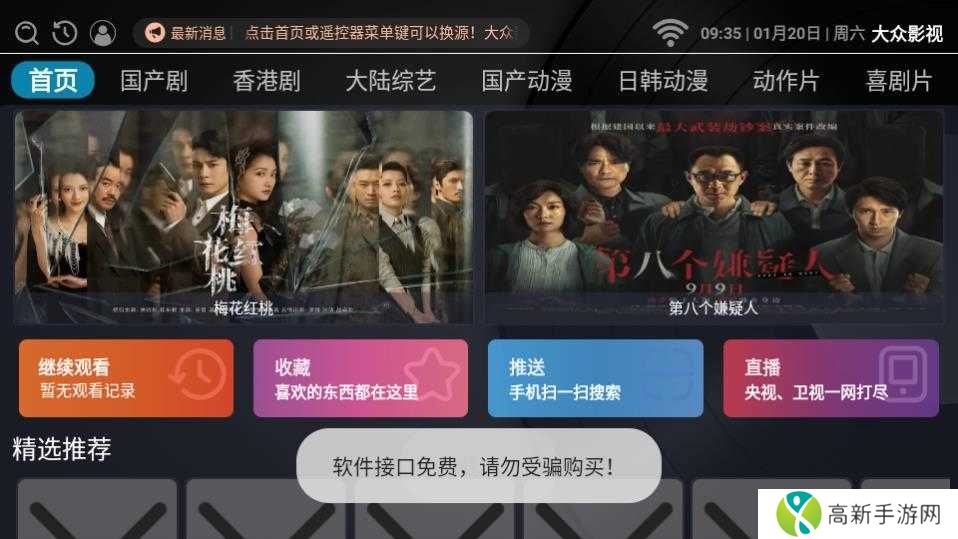Image resolution: width=958 pixels, height=539 pixels.
Task: Open the user account icon
Action: click(x=102, y=33)
